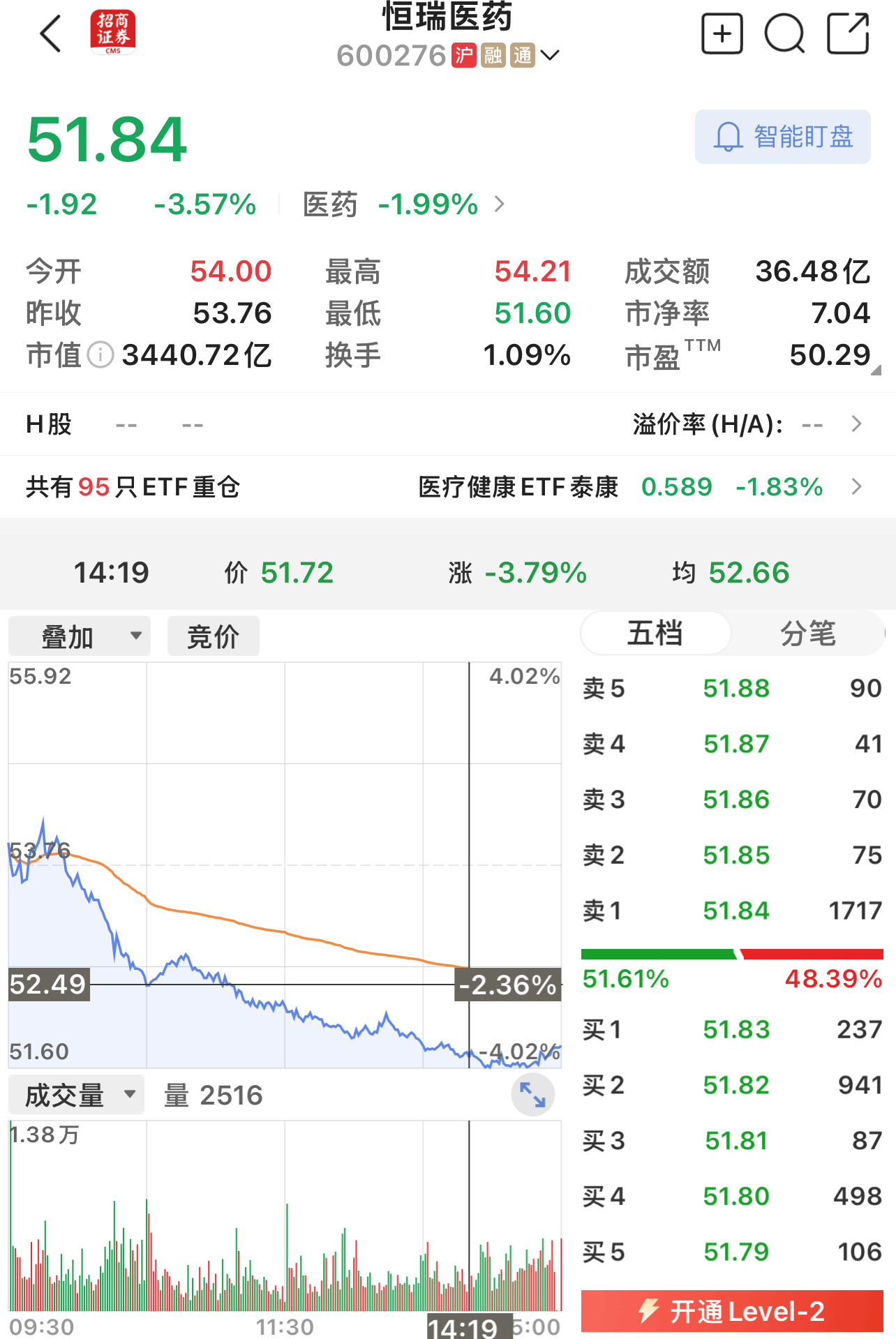
Task: Share this stock page
Action: point(848,33)
